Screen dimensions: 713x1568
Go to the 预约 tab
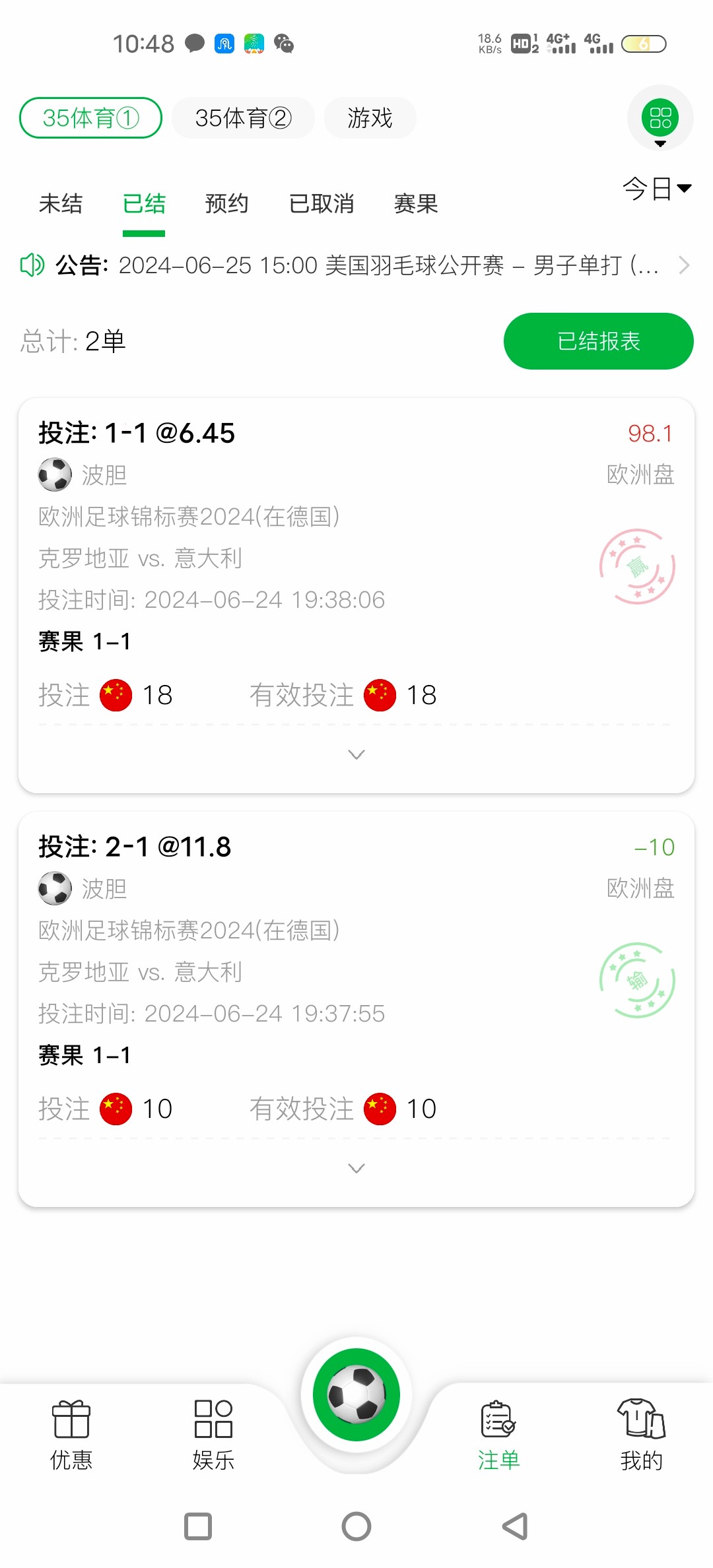(x=226, y=204)
